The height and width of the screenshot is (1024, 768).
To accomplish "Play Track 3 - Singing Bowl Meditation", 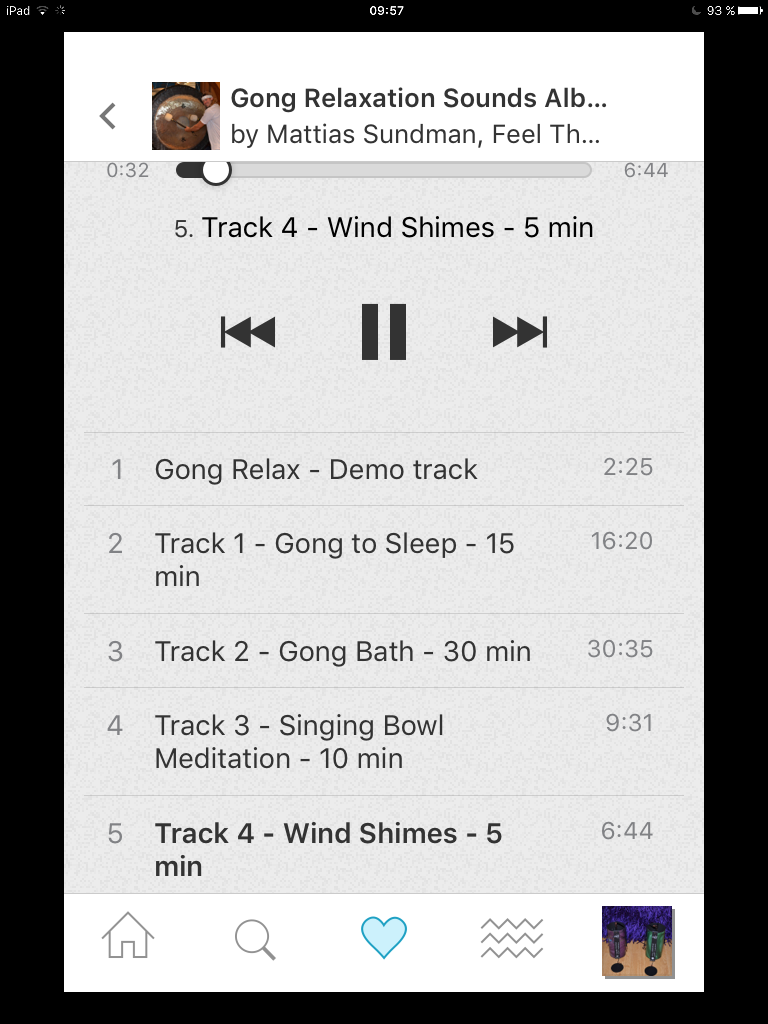I will (384, 741).
